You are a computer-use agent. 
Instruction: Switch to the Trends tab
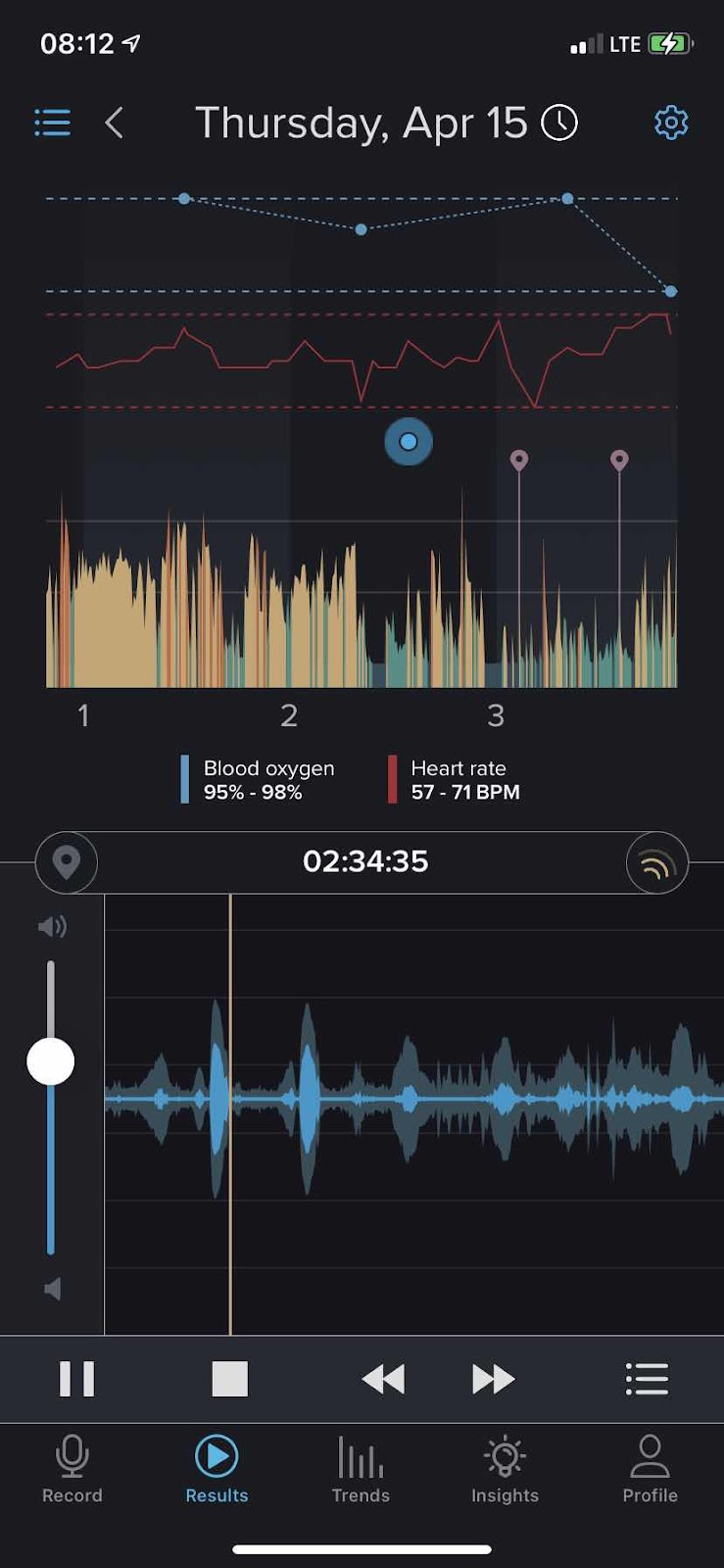(361, 1469)
